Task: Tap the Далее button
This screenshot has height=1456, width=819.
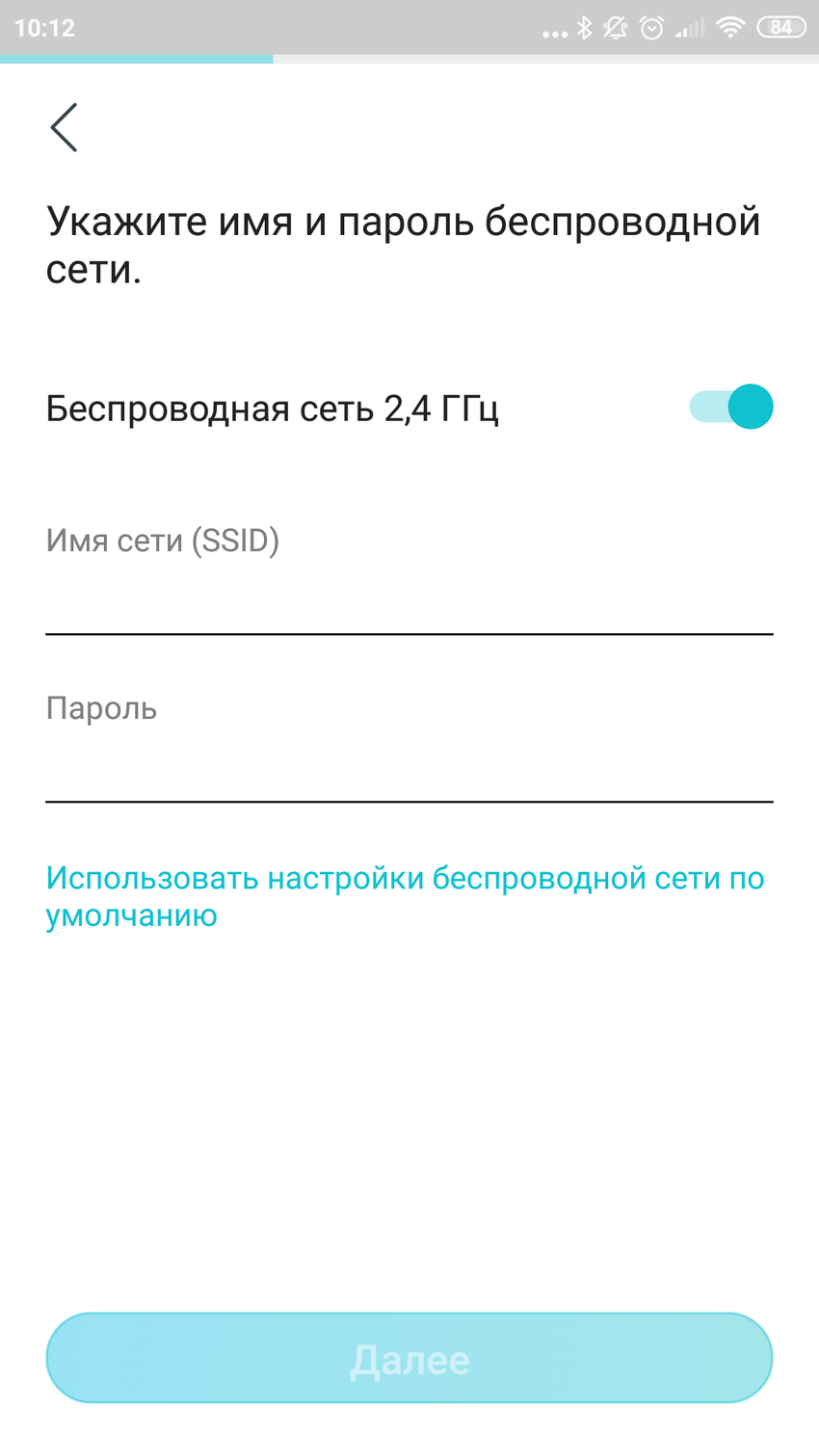Action: point(409,1358)
